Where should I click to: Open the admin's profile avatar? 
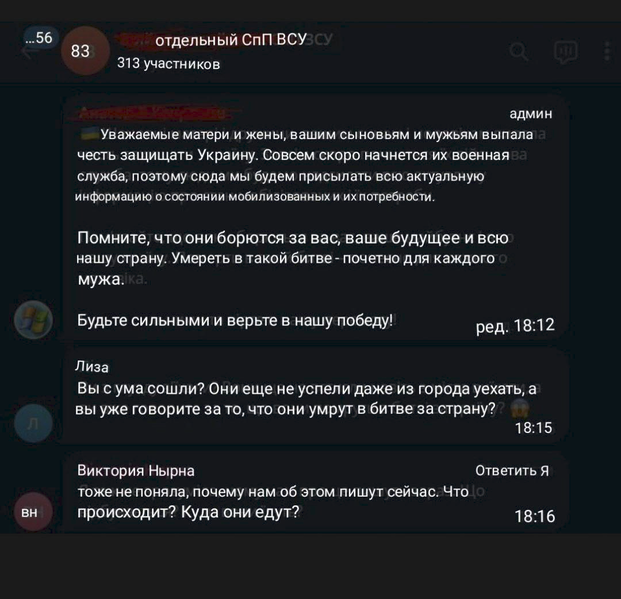[32, 320]
